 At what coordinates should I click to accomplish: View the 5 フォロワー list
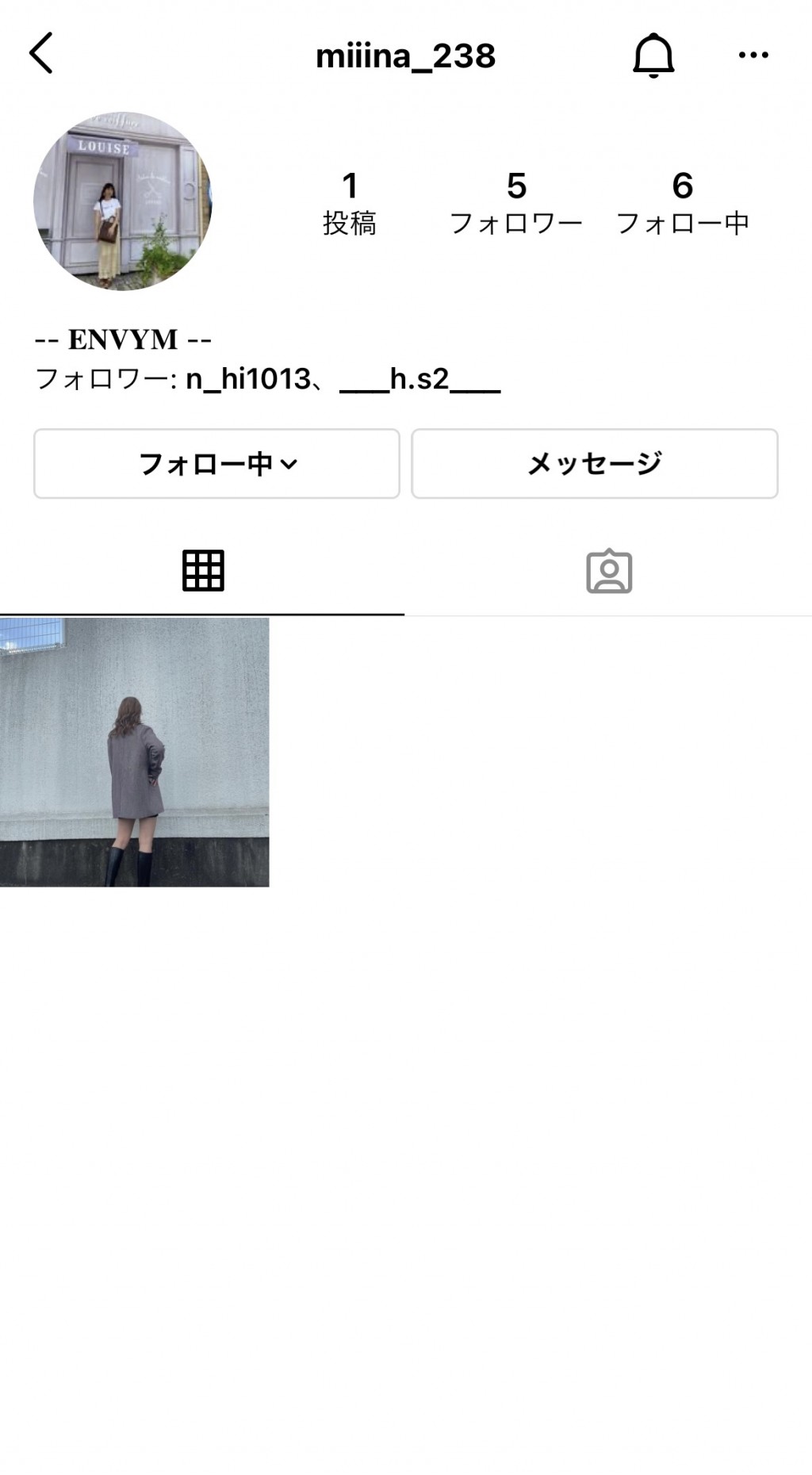click(516, 204)
